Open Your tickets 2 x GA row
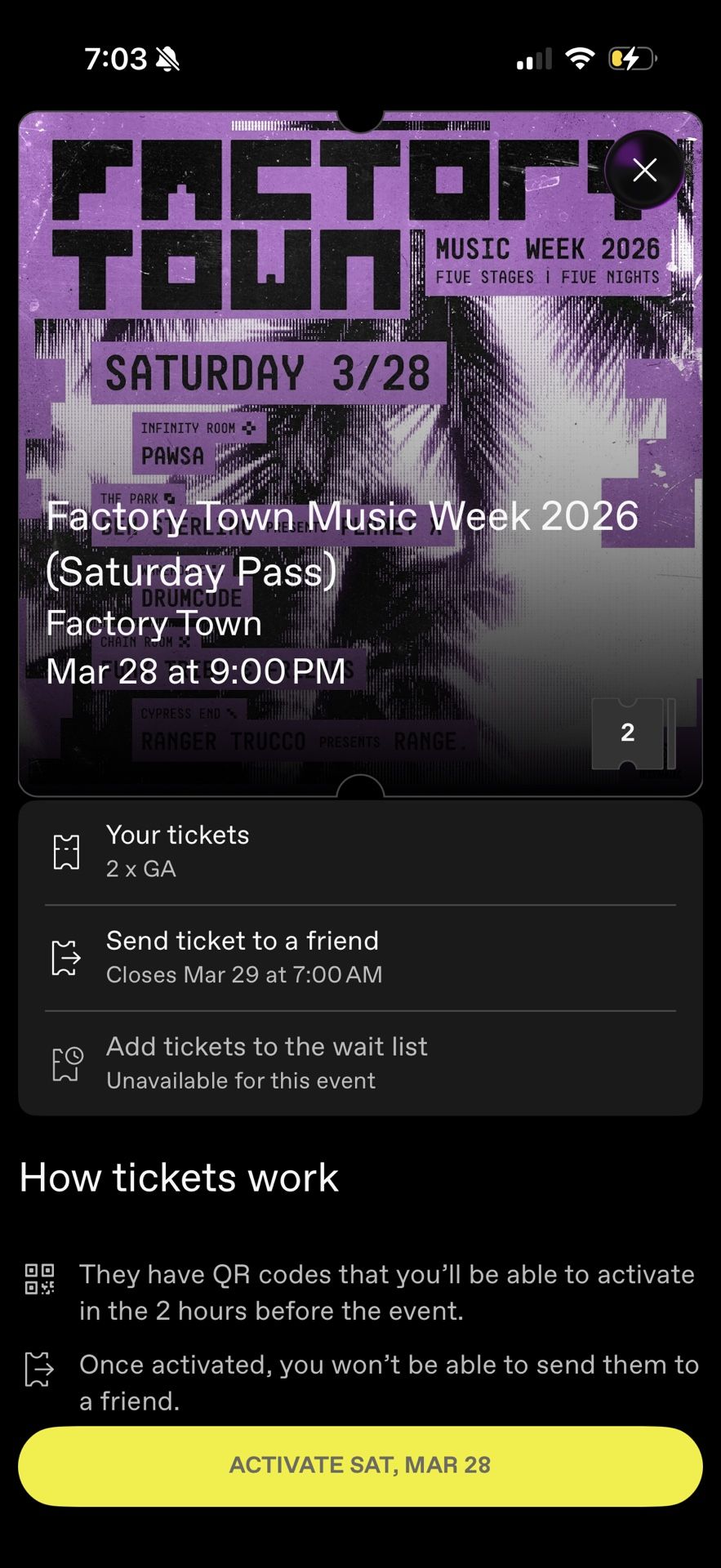Screen dimensions: 721x1568 [359, 851]
